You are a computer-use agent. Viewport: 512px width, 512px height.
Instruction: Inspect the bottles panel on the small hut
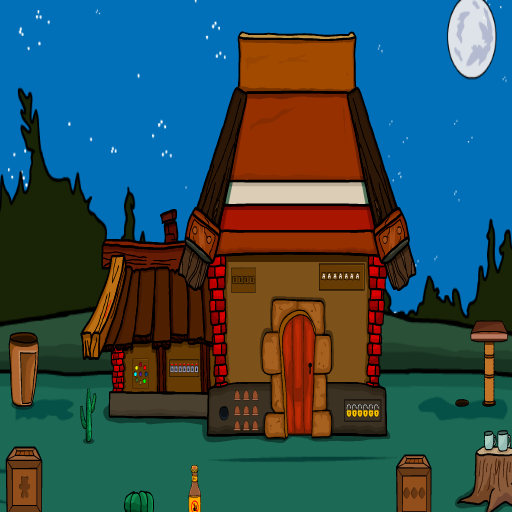(x=184, y=368)
